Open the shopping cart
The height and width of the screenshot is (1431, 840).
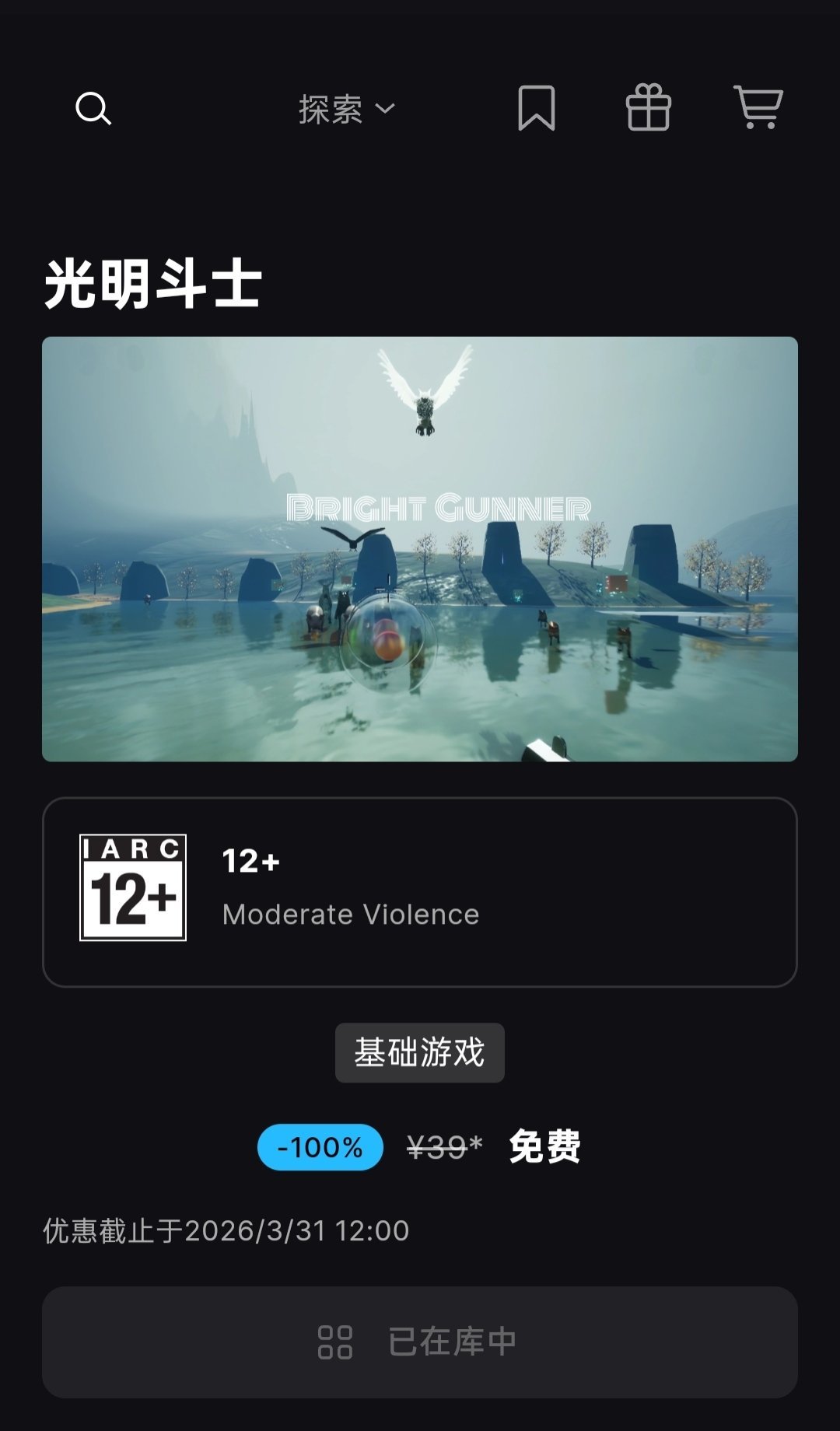click(x=758, y=107)
